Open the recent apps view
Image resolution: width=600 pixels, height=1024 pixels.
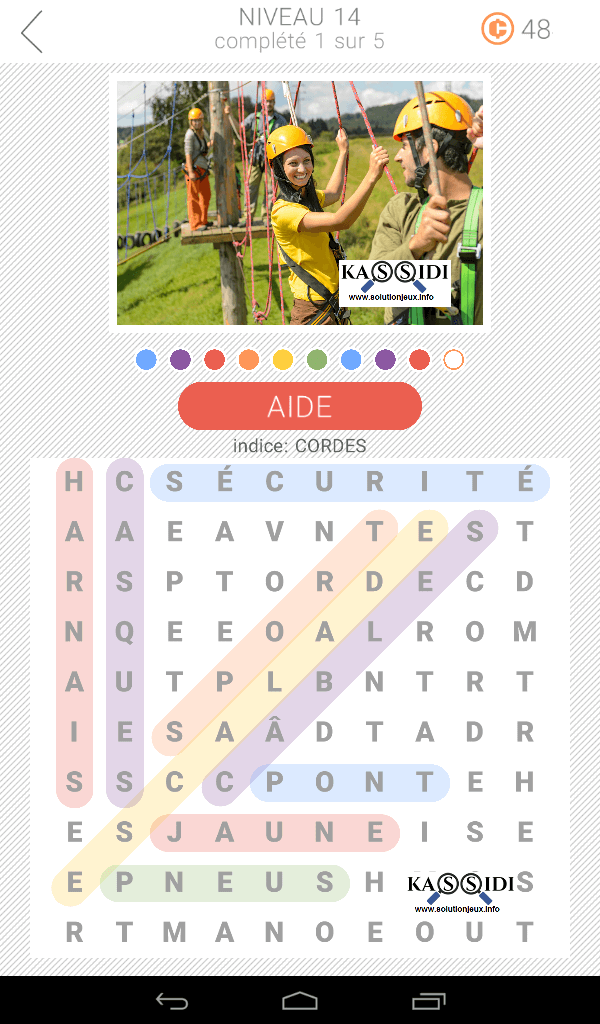point(429,1000)
